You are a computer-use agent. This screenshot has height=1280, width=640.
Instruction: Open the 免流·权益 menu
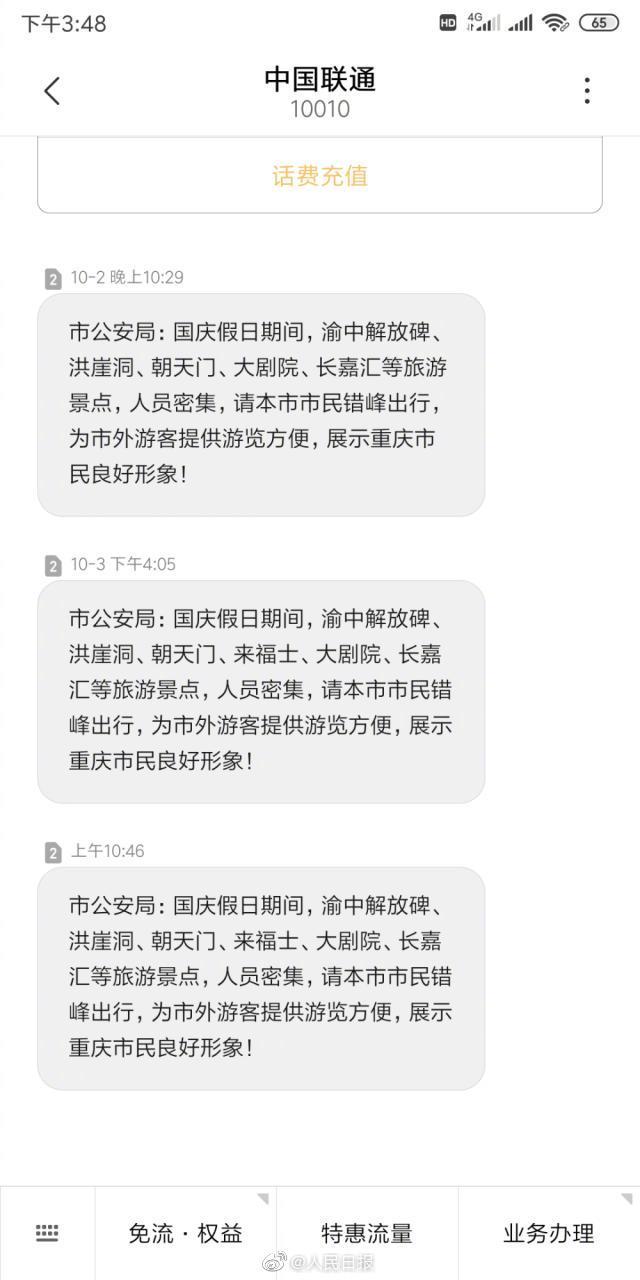(185, 1233)
